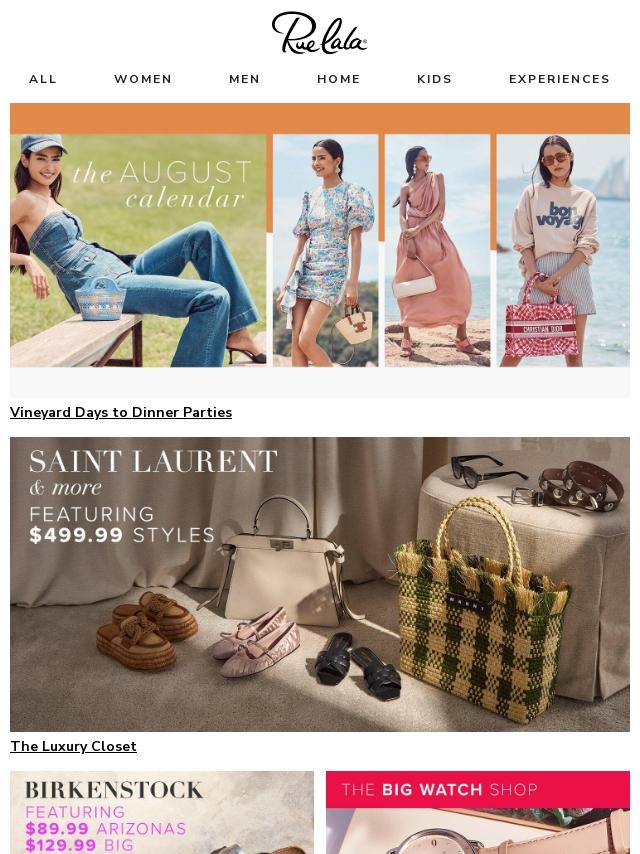
Task: Open the EXPERIENCES section
Action: pos(559,79)
